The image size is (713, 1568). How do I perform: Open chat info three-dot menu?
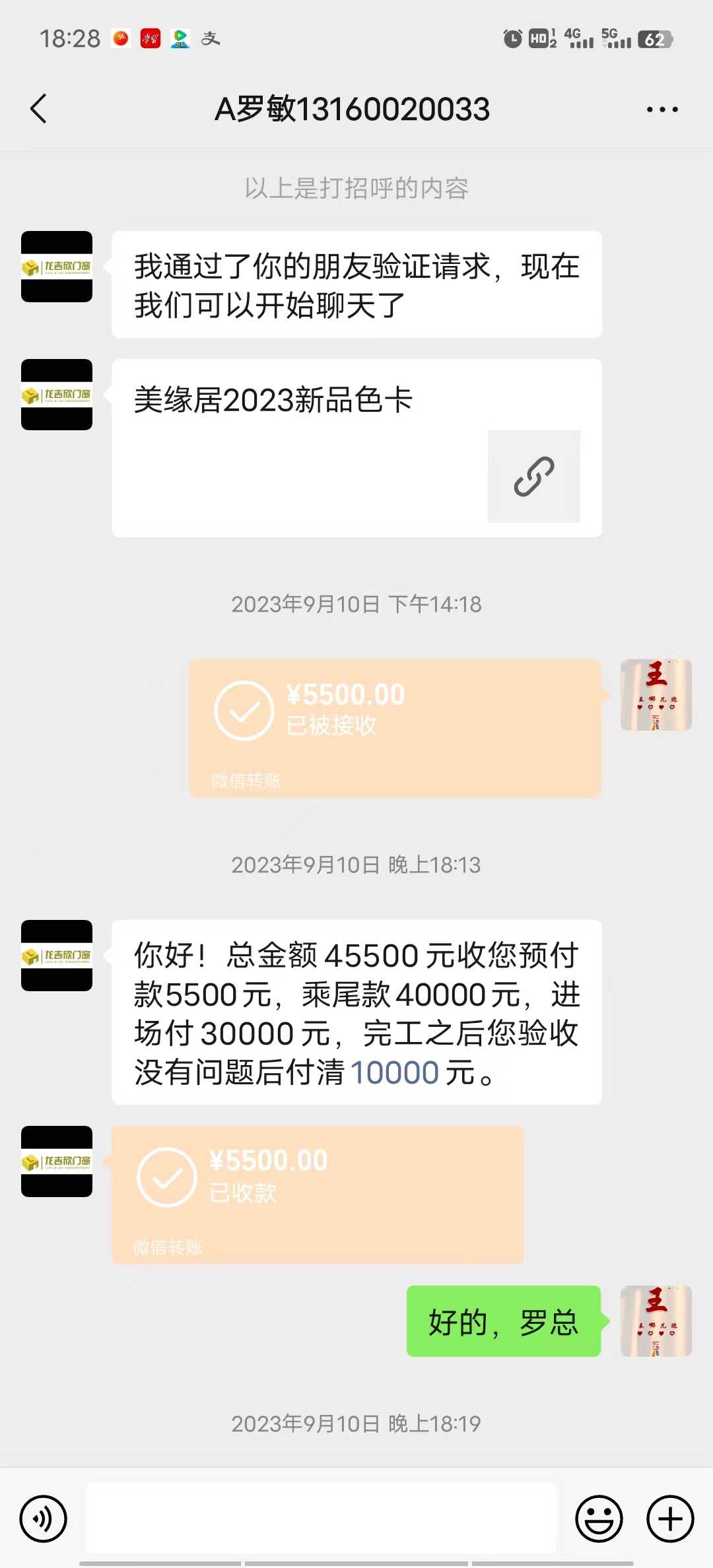click(x=662, y=110)
